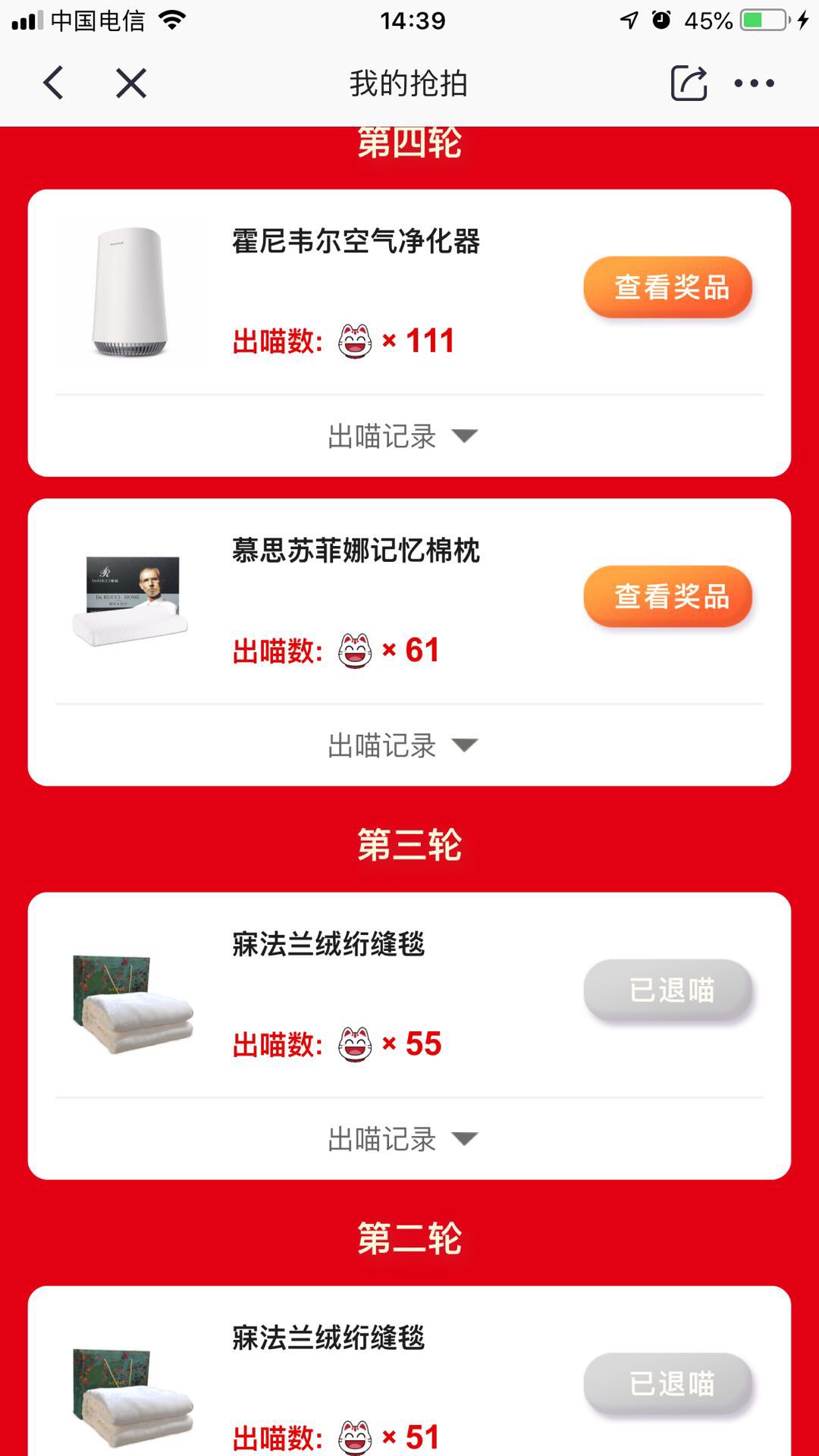819x1456 pixels.
Task: Expand 出喵记录 under 霍尼韦尔空气净化器
Action: [403, 436]
